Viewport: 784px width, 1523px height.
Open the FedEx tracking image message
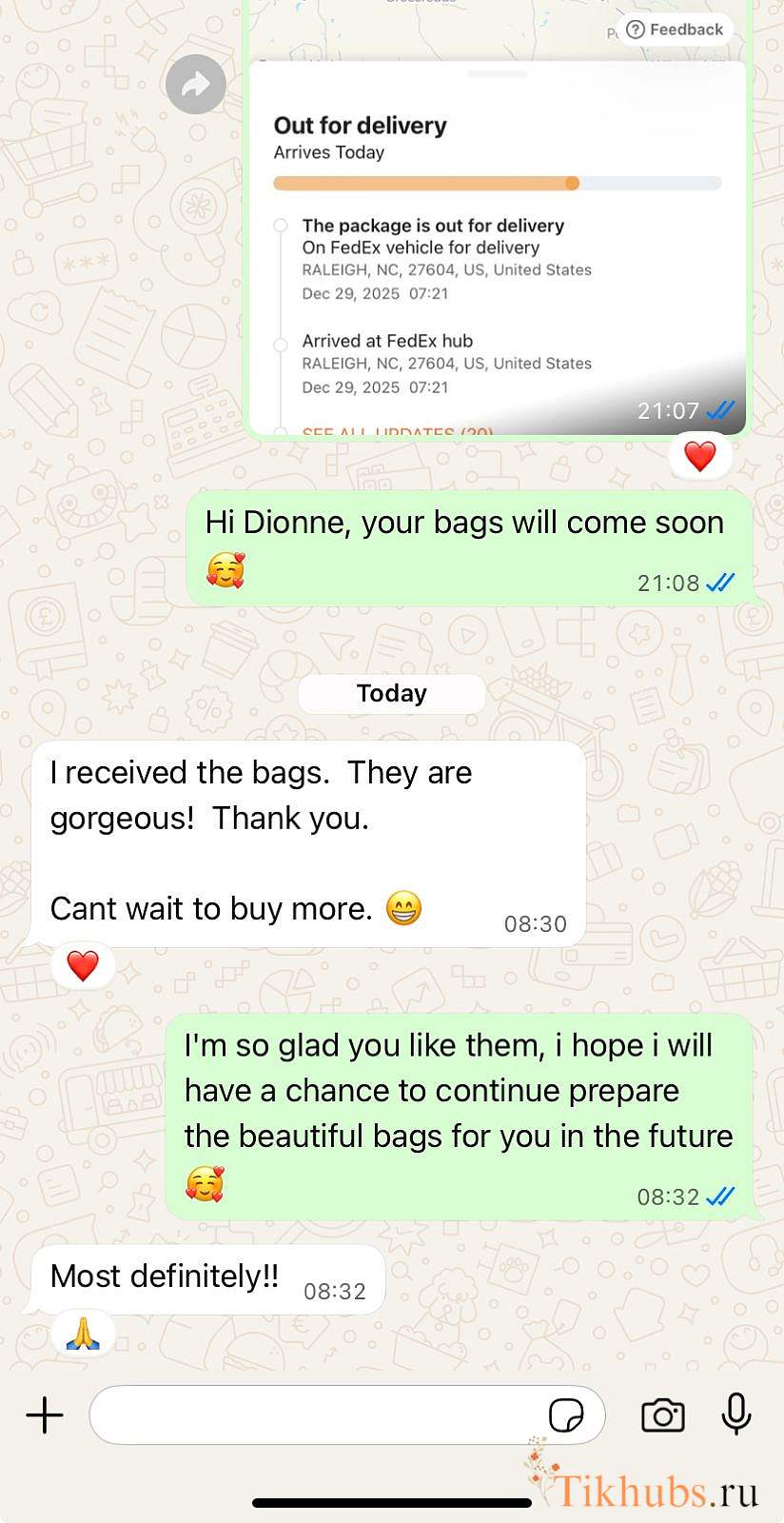pyautogui.click(x=497, y=218)
